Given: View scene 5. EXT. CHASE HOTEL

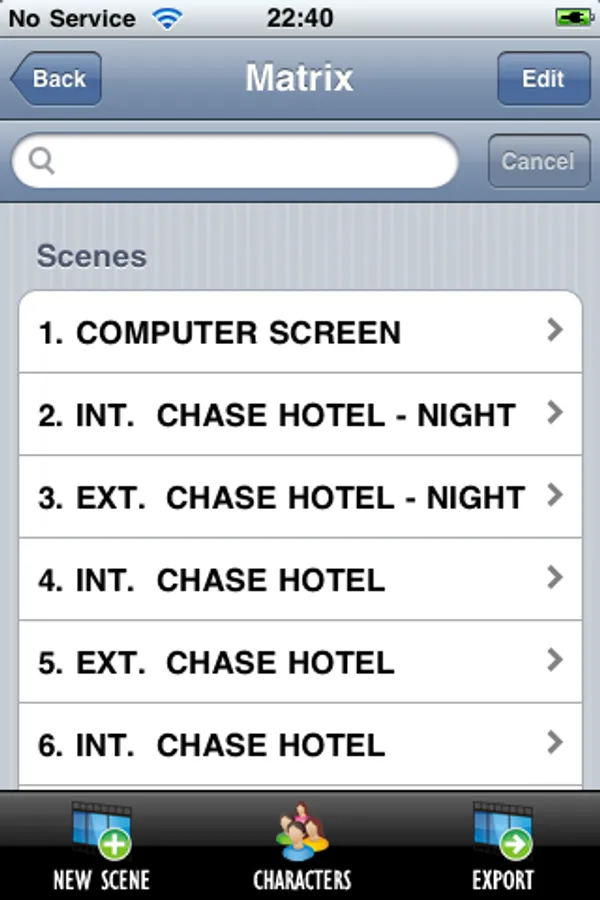Looking at the screenshot, I should coord(300,662).
